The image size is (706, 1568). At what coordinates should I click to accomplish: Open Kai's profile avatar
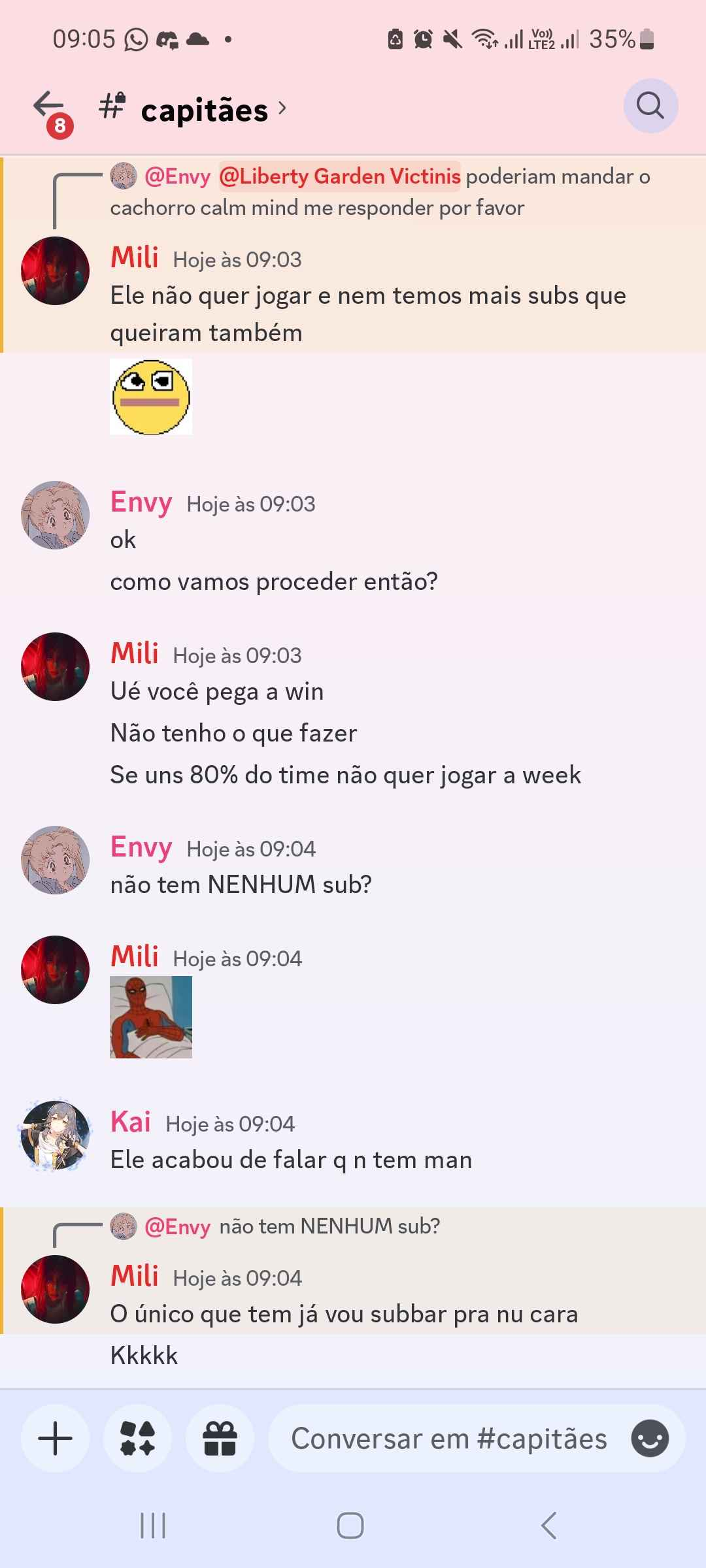tap(55, 1135)
